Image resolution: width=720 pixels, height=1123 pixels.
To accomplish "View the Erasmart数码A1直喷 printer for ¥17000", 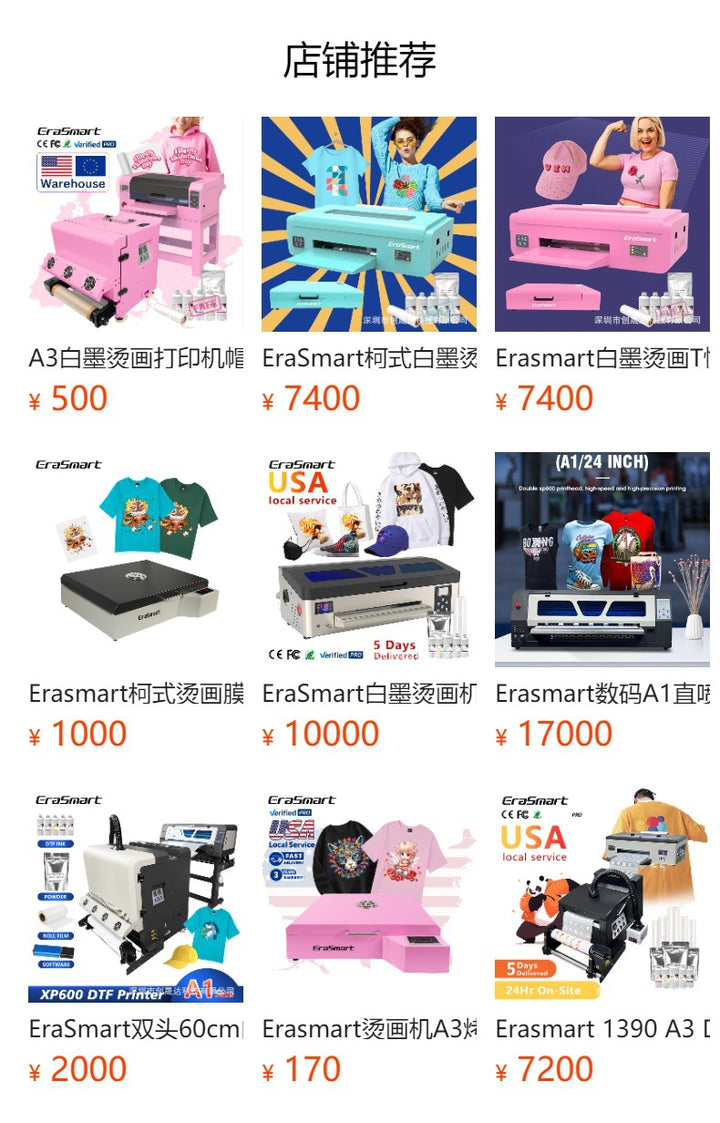I will 602,559.
